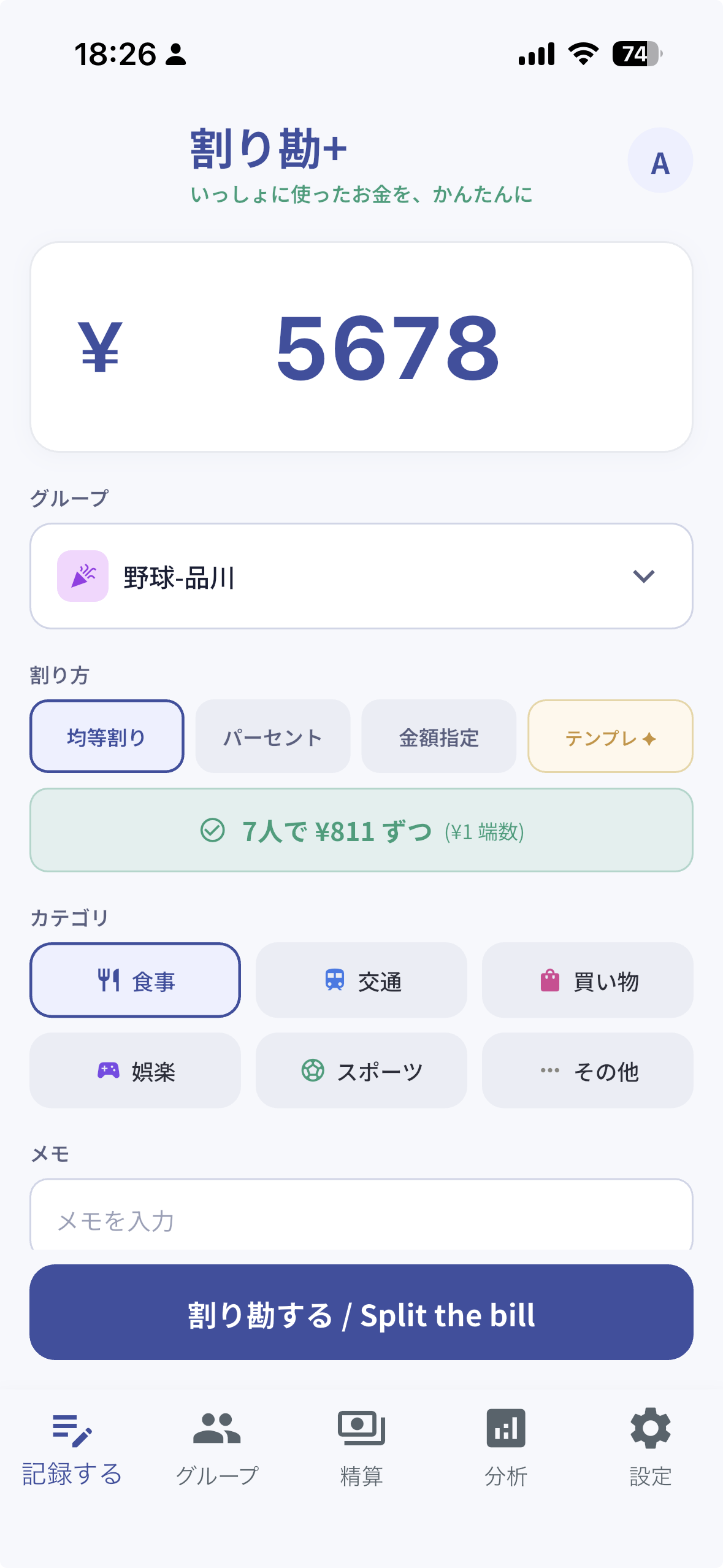
Task: Expand the group selector chevron
Action: pyautogui.click(x=642, y=575)
